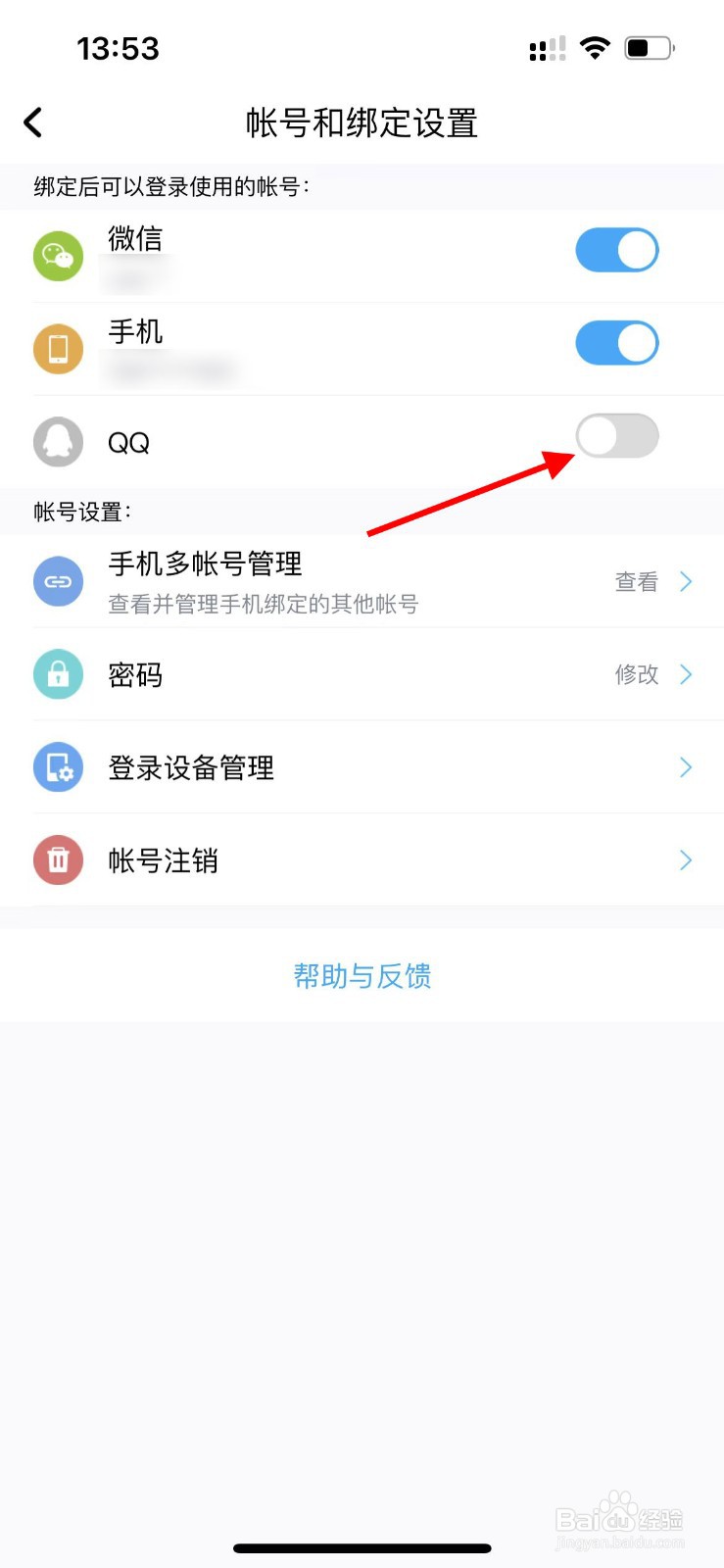Disable the 微信 binding toggle
The width and height of the screenshot is (724, 1568).
pos(616,250)
